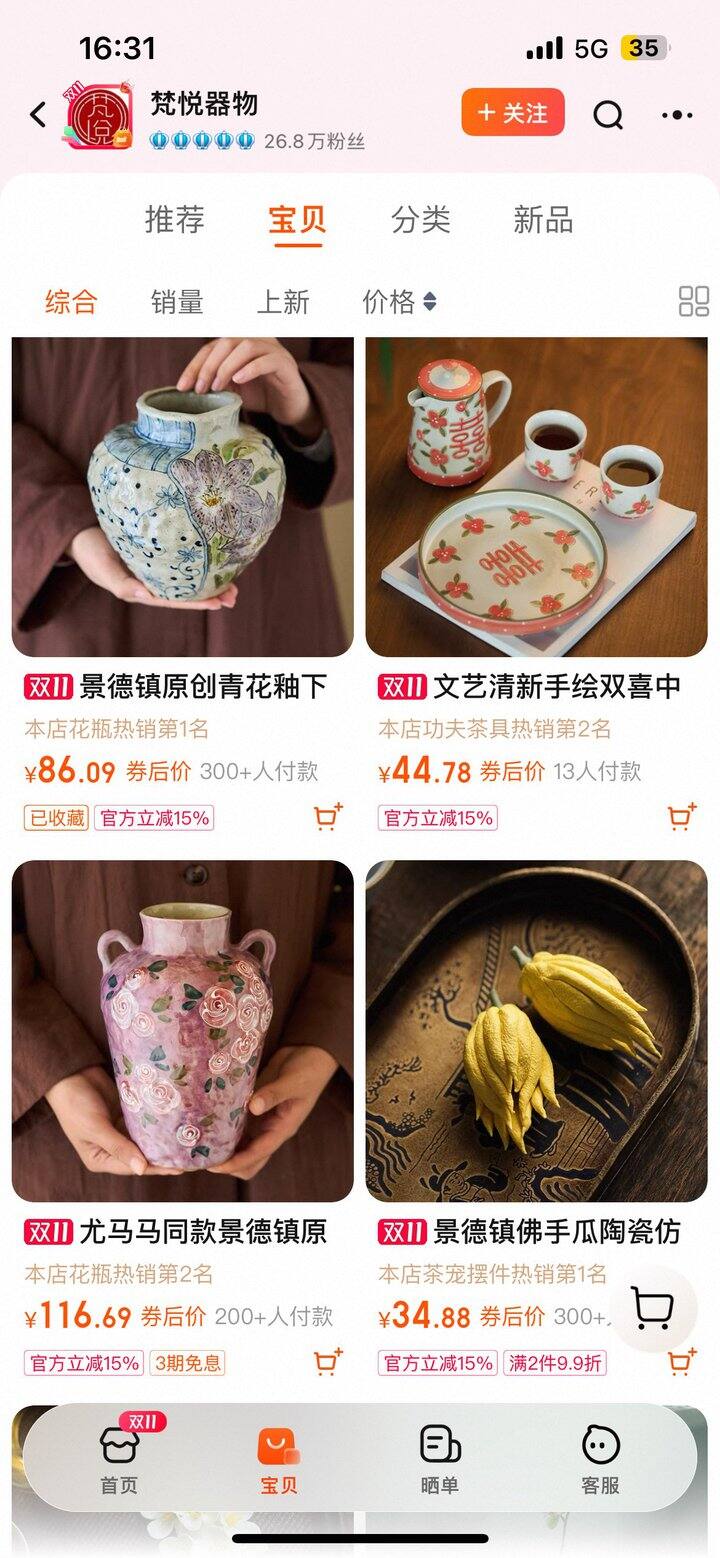Image resolution: width=720 pixels, height=1558 pixels.
Task: View the 文艺清新手绘双喜 tea set
Action: click(536, 497)
